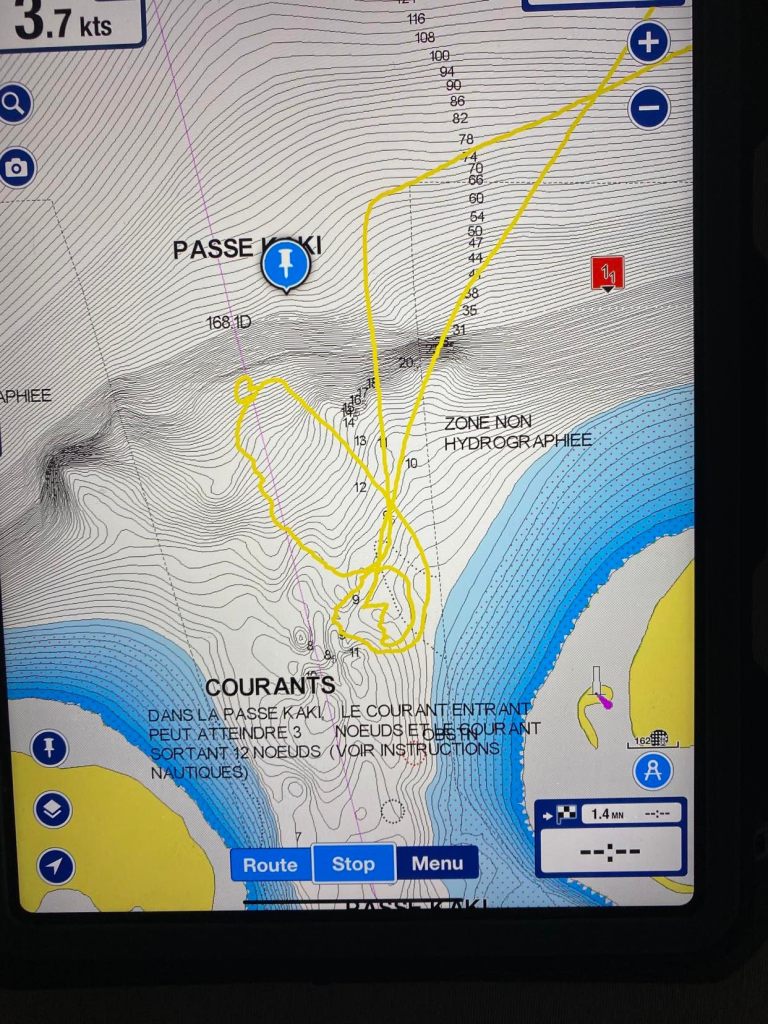The height and width of the screenshot is (1024, 768).
Task: Open the chart layers options
Action: [52, 808]
